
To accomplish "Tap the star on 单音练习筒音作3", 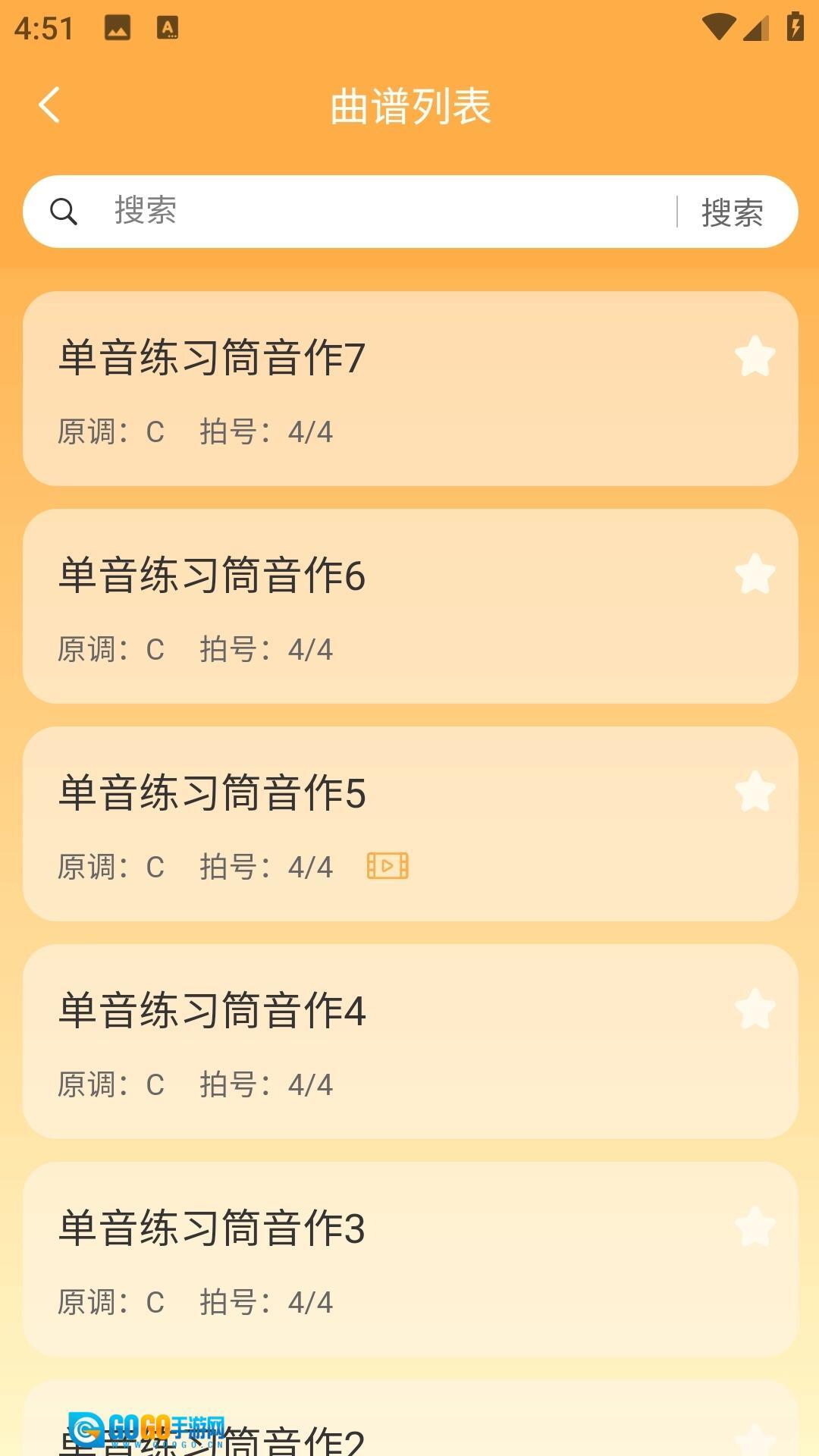I will click(755, 1227).
